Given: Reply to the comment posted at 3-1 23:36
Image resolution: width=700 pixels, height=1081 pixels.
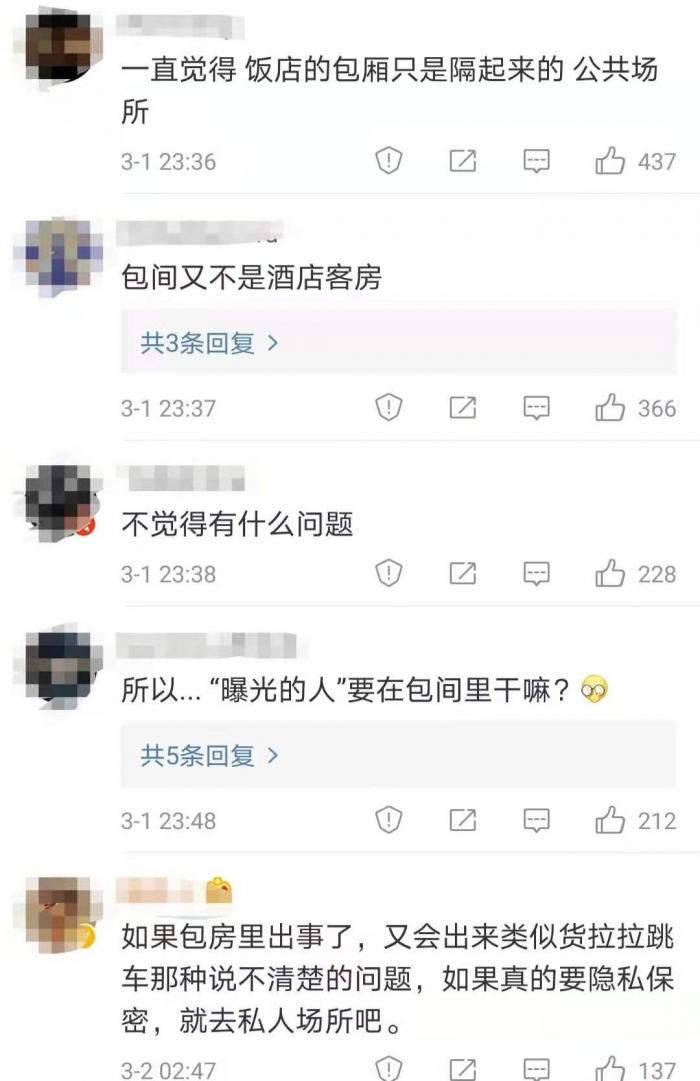Looking at the screenshot, I should [537, 161].
